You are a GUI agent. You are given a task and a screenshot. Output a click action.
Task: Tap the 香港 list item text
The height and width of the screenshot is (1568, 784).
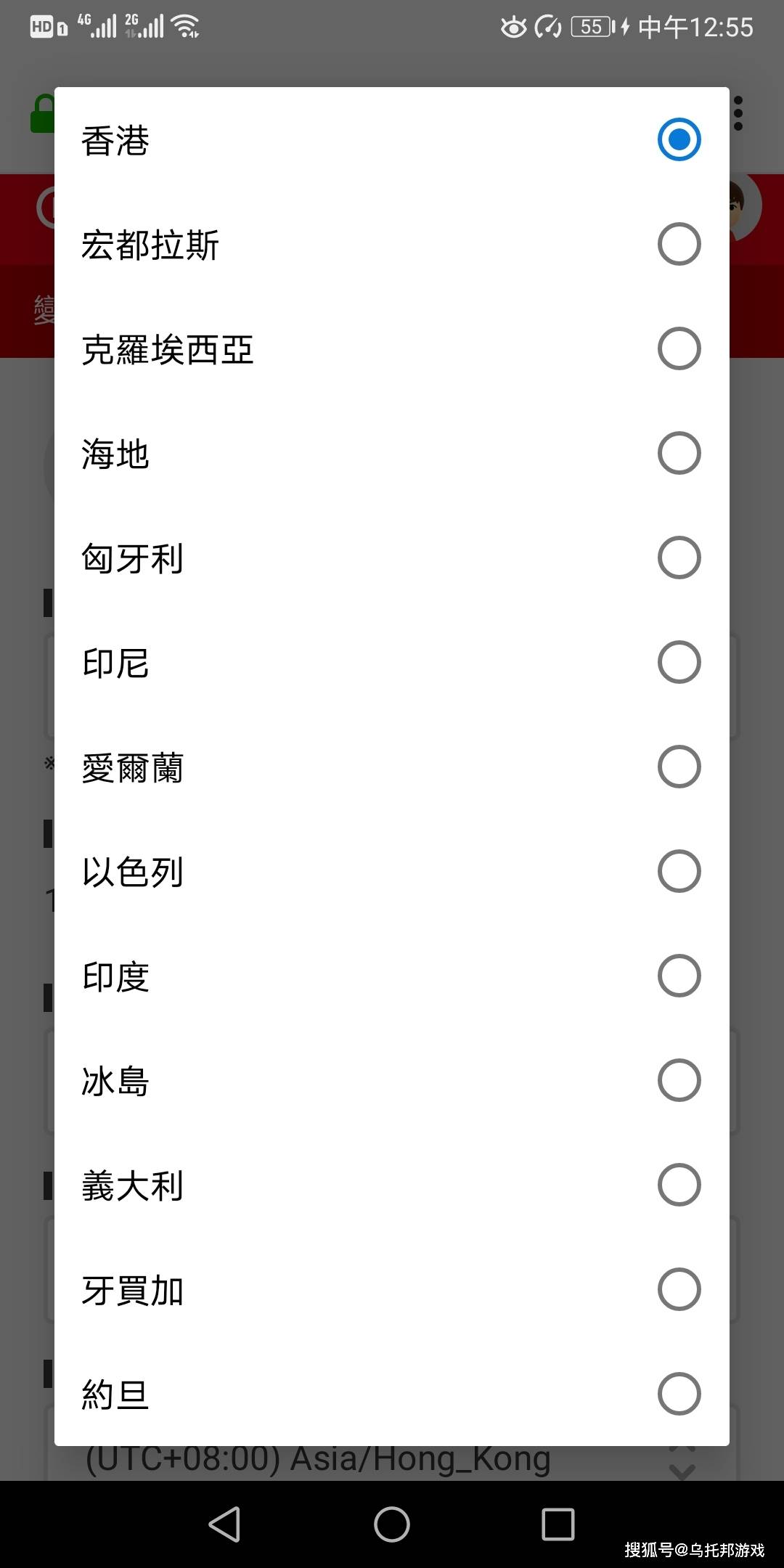coord(114,141)
